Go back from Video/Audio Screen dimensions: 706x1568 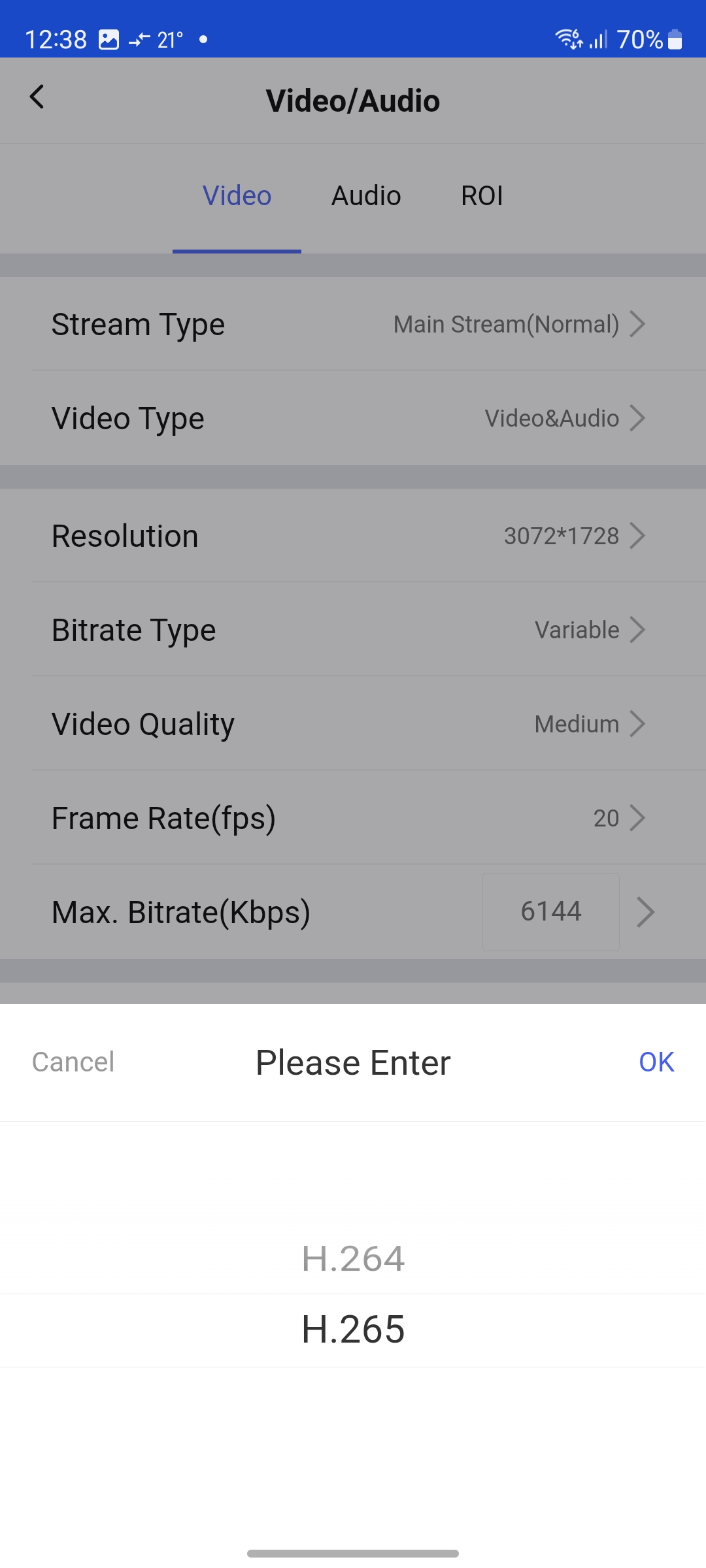pyautogui.click(x=37, y=97)
